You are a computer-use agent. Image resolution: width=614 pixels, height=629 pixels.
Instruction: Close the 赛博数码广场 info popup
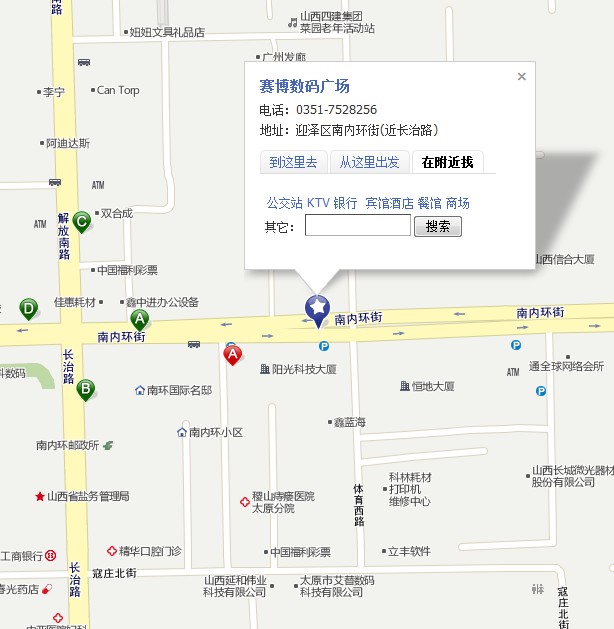521,76
